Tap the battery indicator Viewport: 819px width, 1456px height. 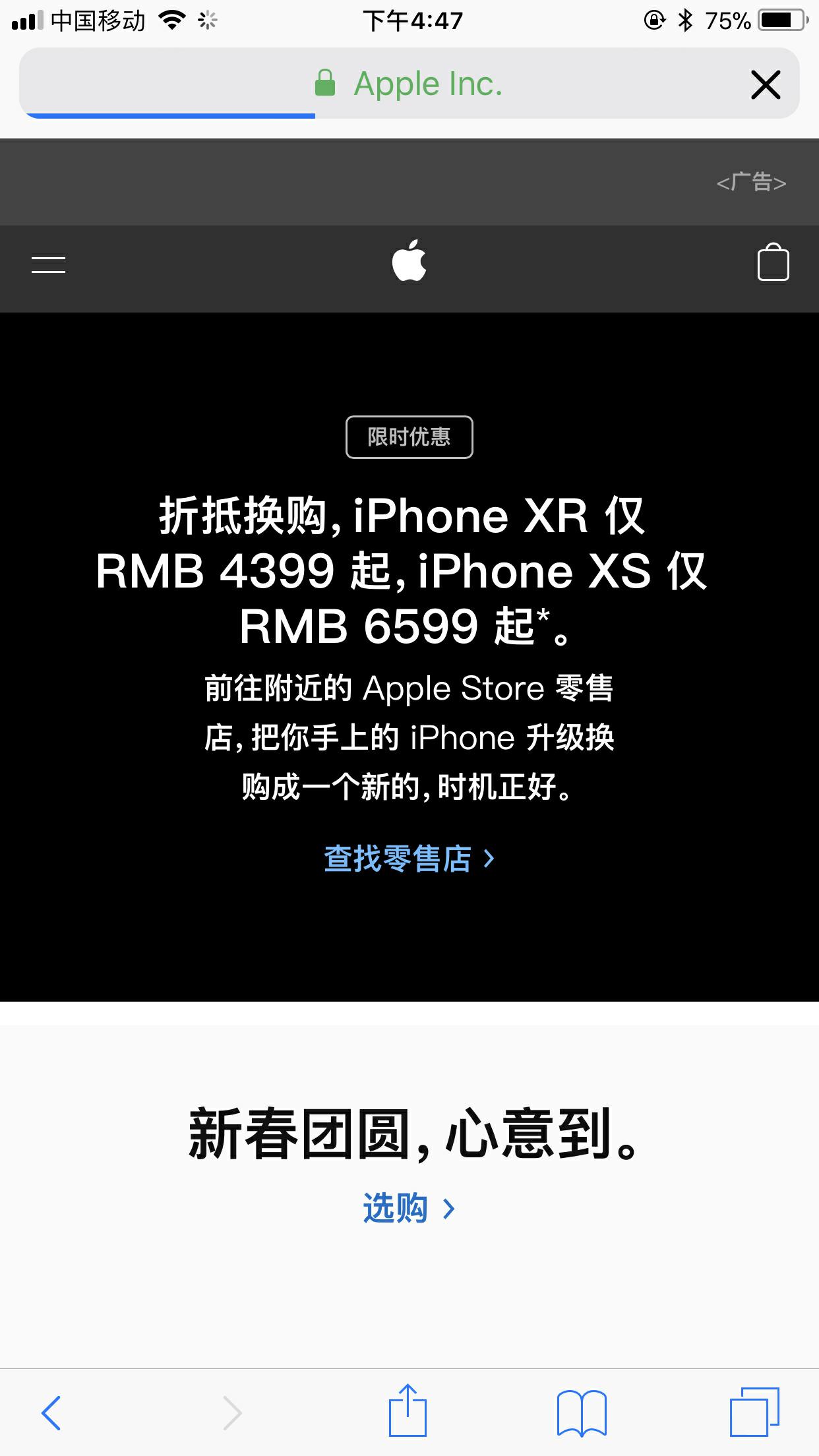[779, 19]
